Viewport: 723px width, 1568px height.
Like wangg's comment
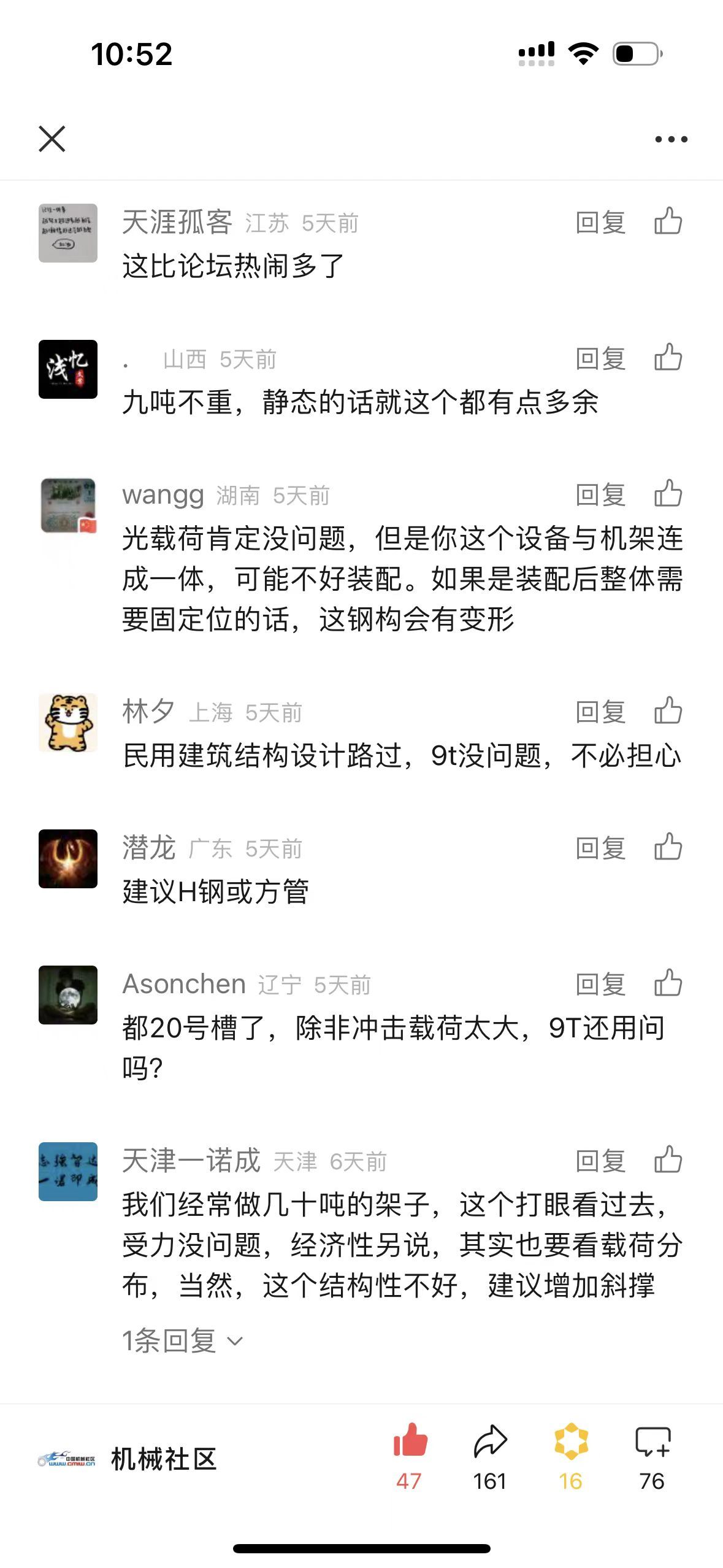[x=668, y=493]
